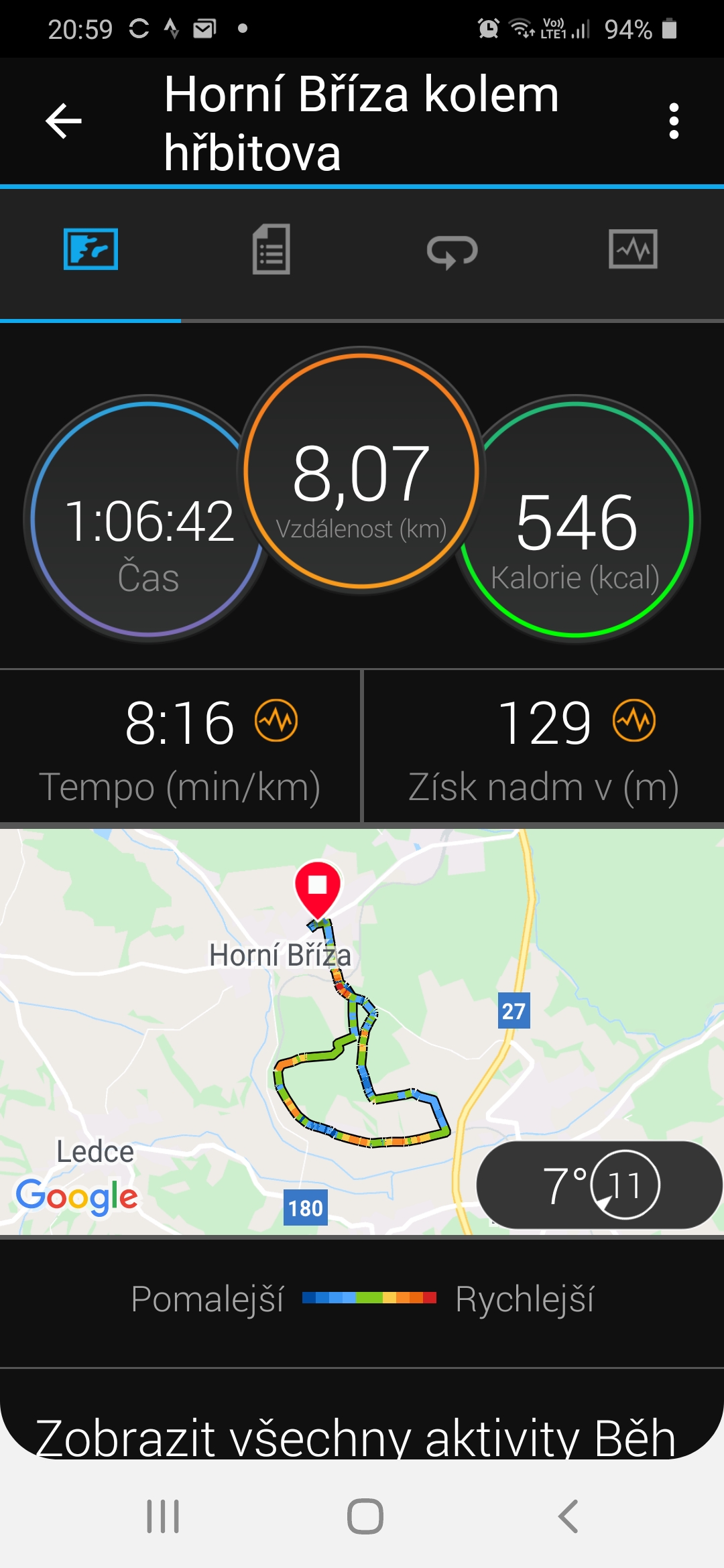Image resolution: width=724 pixels, height=1568 pixels.
Task: Open recent apps from the navigation bar
Action: [x=163, y=1516]
